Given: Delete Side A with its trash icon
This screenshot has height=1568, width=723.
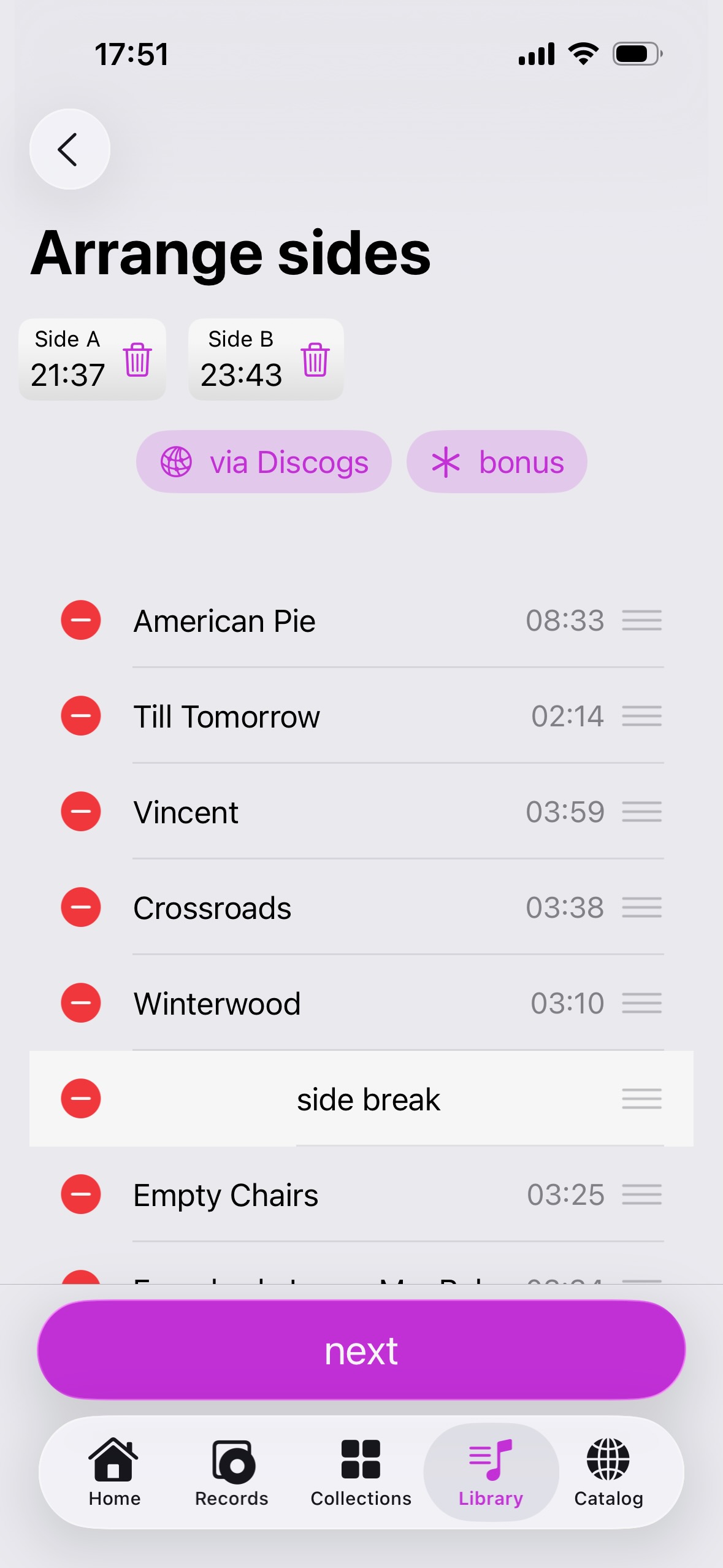Looking at the screenshot, I should 137,359.
